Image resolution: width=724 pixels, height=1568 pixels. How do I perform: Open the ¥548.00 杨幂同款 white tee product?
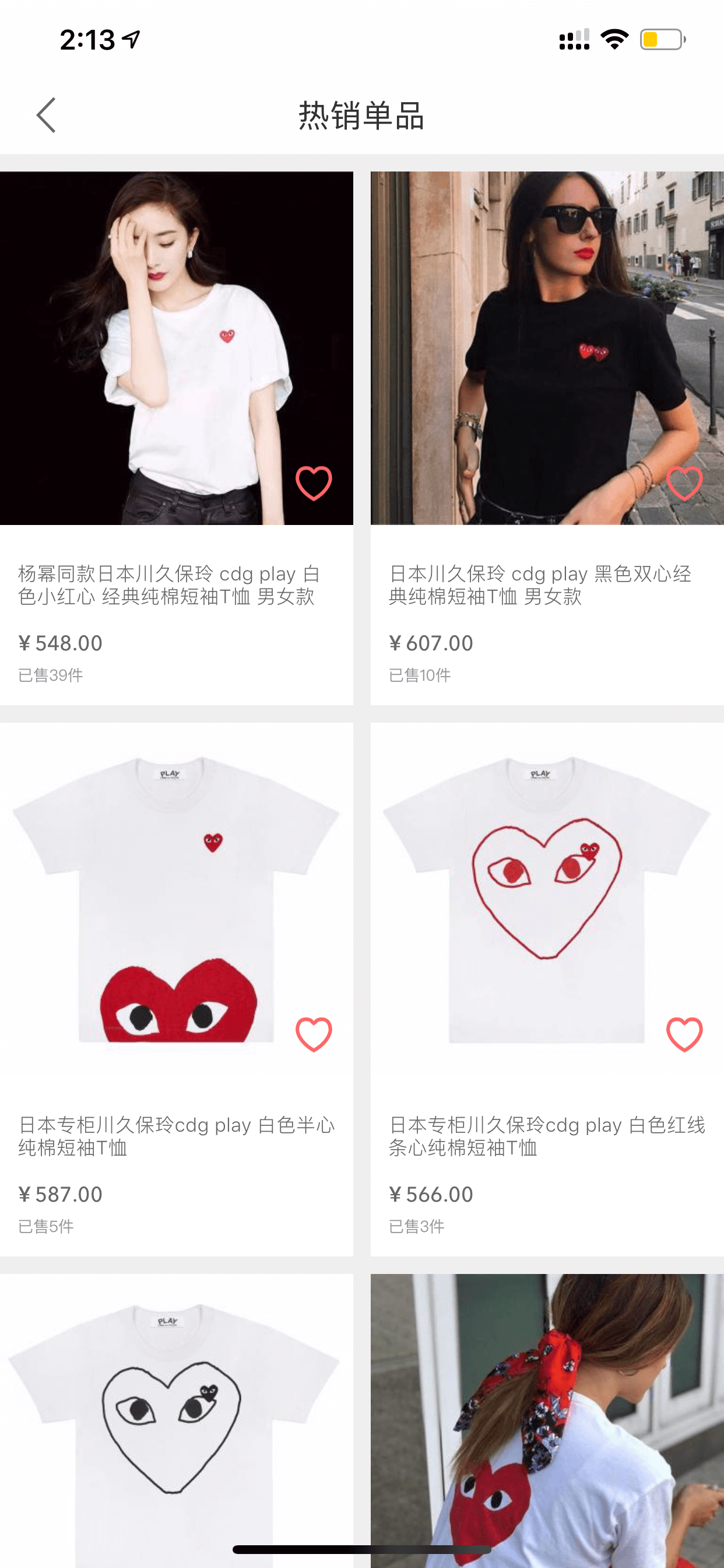coord(177,438)
